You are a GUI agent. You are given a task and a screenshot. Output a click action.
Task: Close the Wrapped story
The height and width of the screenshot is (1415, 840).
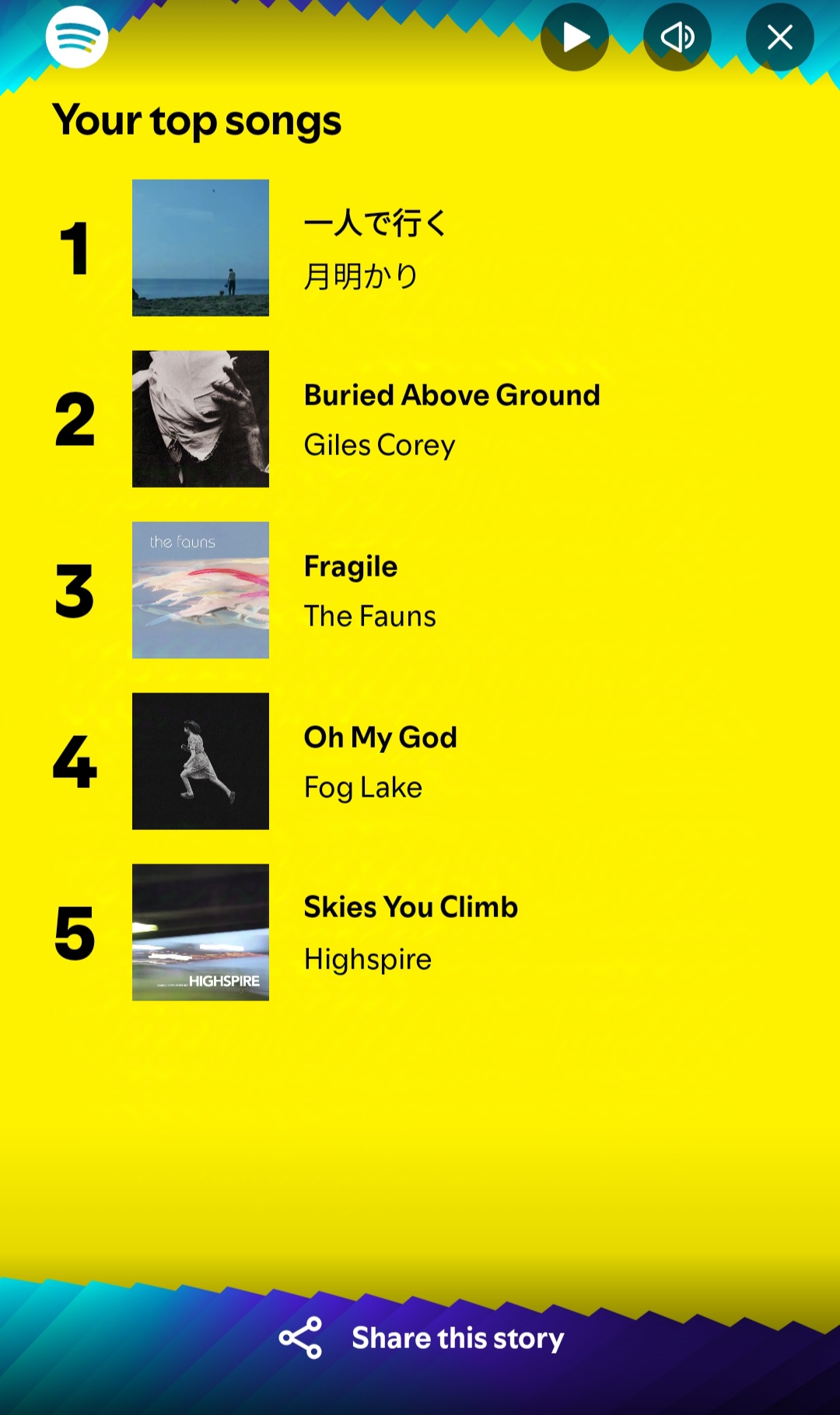[780, 37]
